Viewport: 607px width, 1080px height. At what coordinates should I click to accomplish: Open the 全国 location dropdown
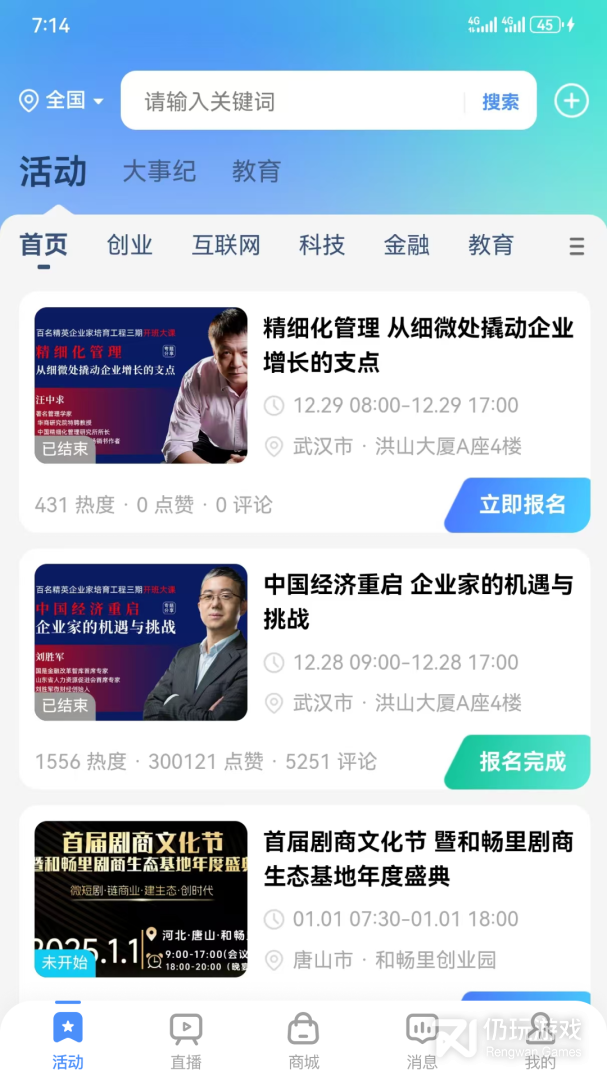pos(62,101)
